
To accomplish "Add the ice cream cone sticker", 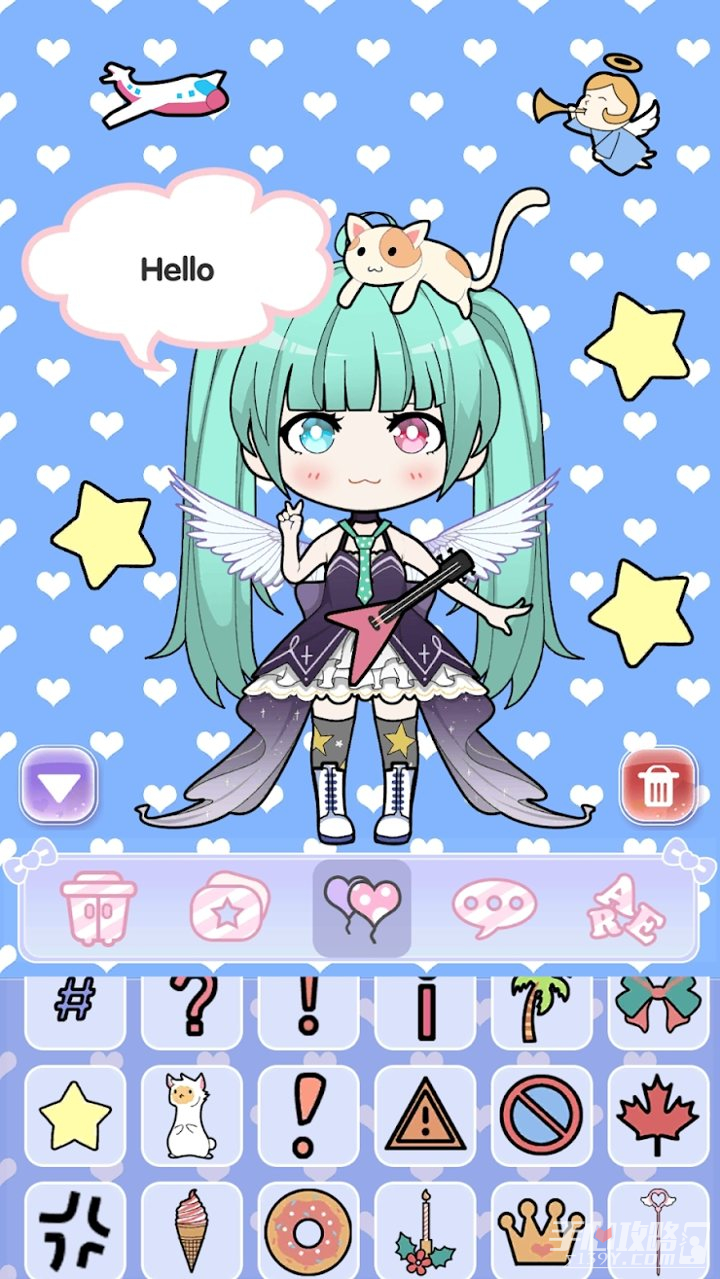I will (192, 1228).
